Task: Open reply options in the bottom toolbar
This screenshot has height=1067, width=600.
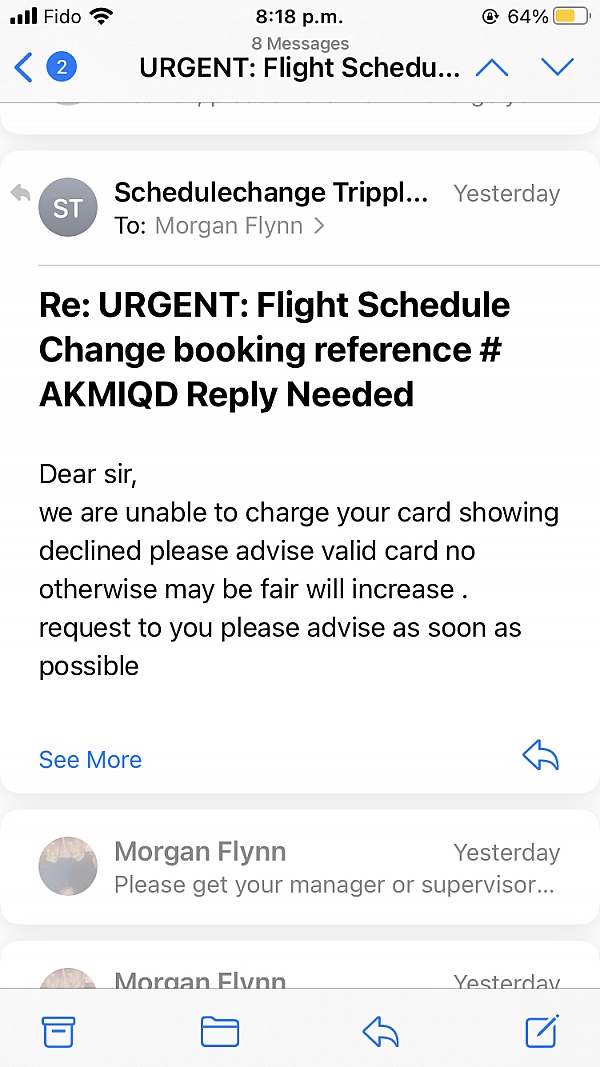Action: (x=380, y=1032)
